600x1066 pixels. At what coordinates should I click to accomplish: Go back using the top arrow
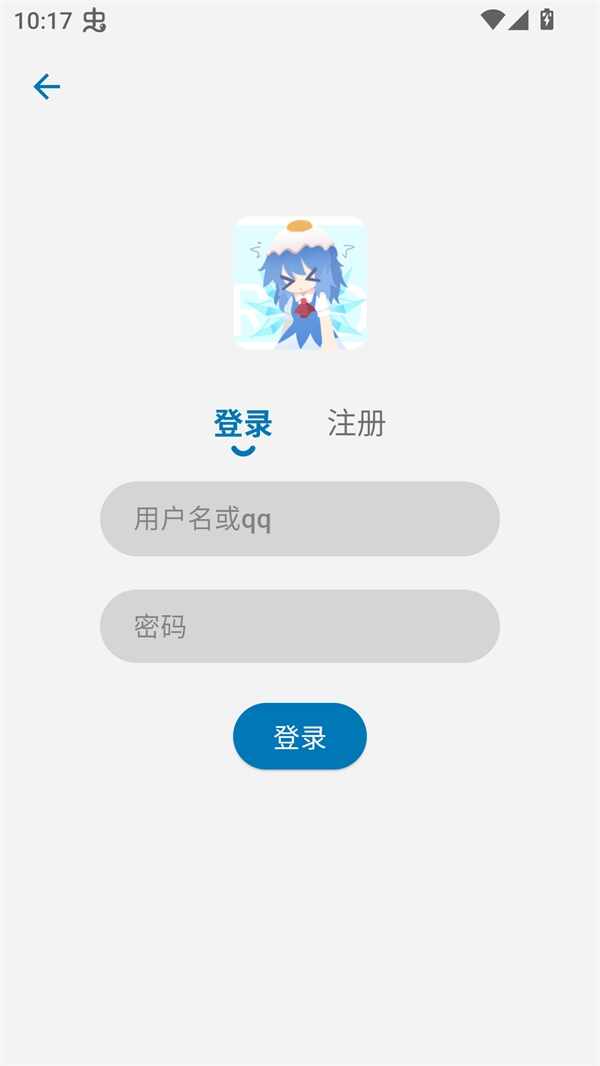tap(47, 87)
